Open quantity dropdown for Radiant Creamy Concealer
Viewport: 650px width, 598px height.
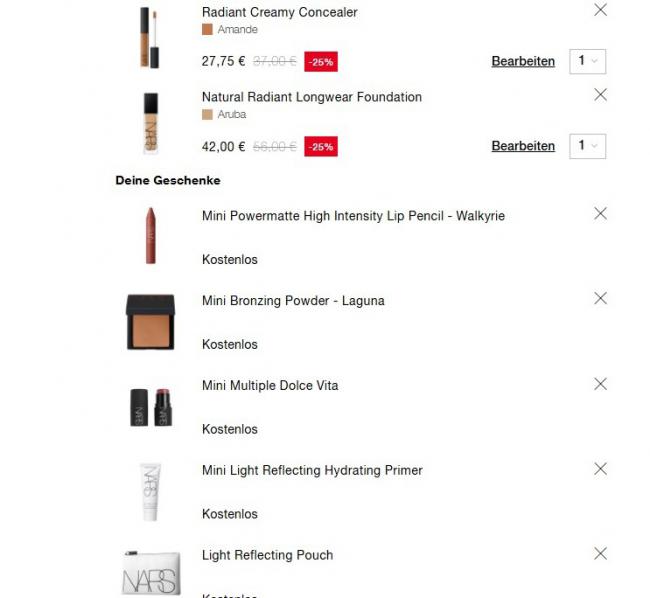587,61
